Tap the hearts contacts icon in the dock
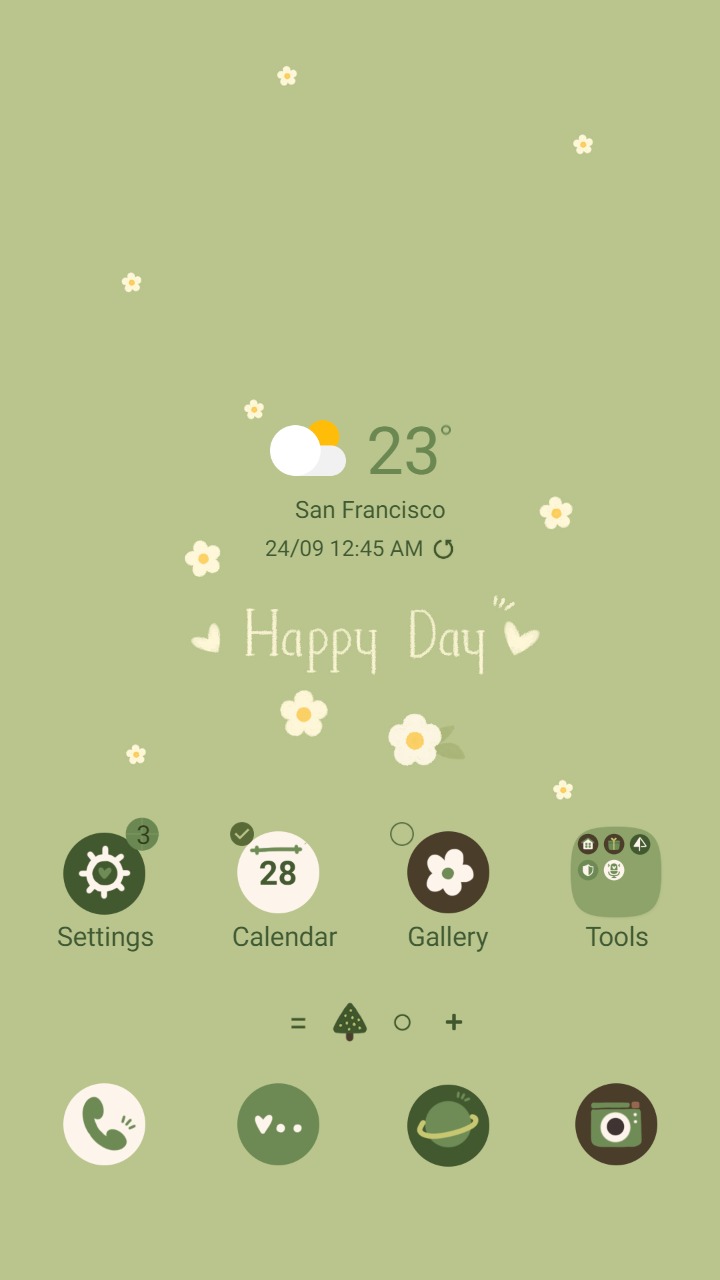The width and height of the screenshot is (720, 1280). 278,1124
